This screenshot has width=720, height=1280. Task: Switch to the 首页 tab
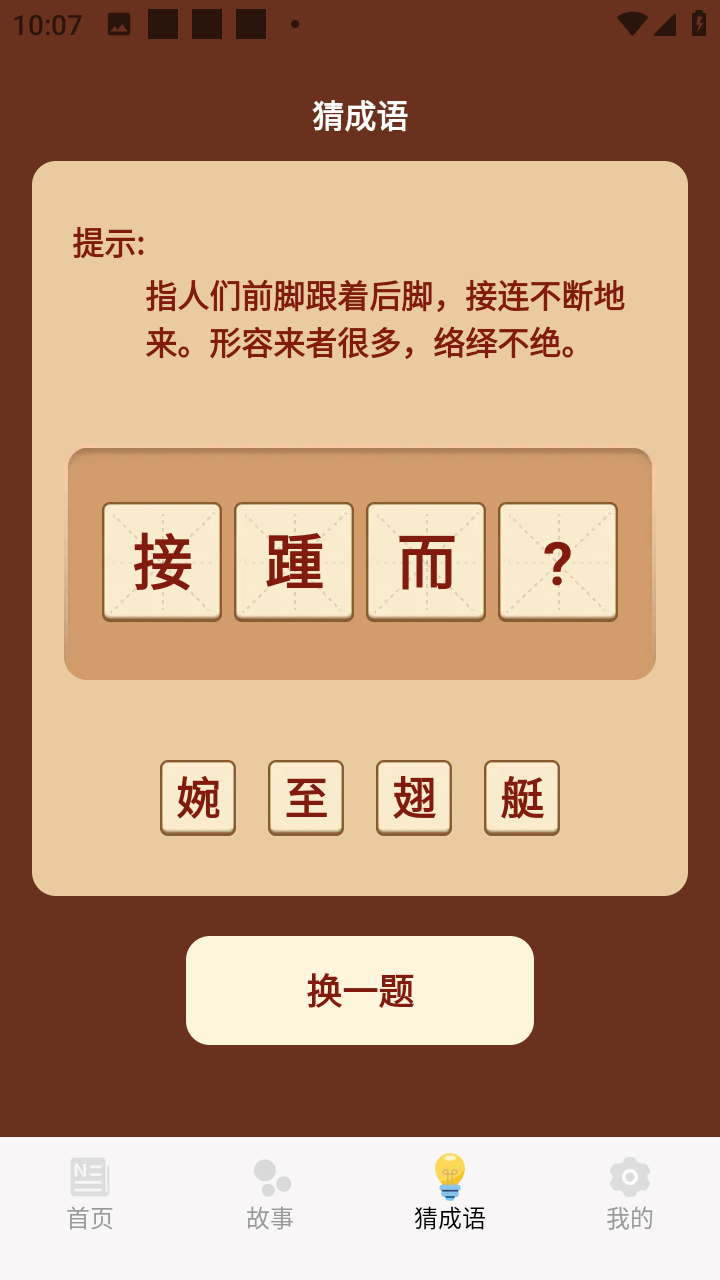point(90,1194)
